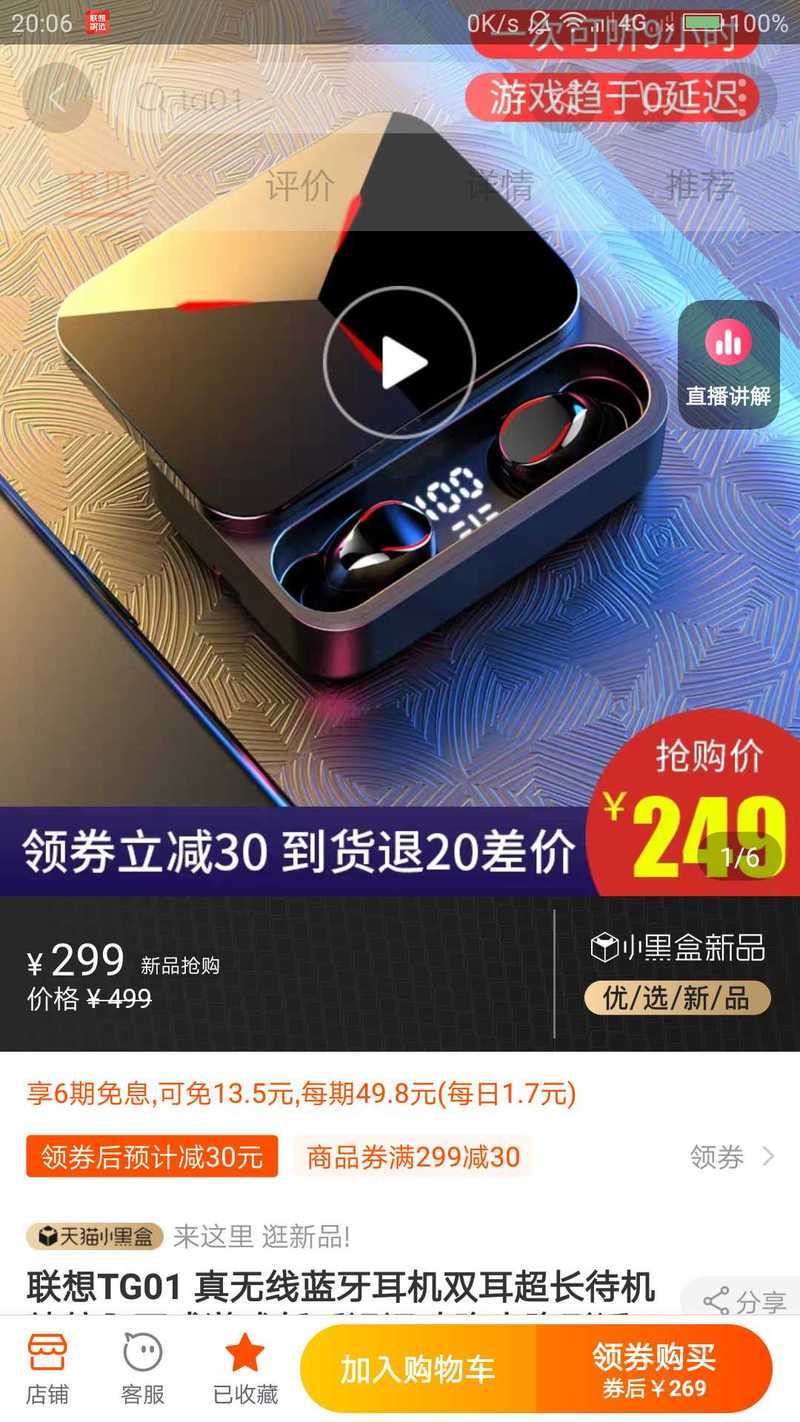Switch to the 推荐 recommendations tab
The width and height of the screenshot is (800, 1422).
[699, 186]
